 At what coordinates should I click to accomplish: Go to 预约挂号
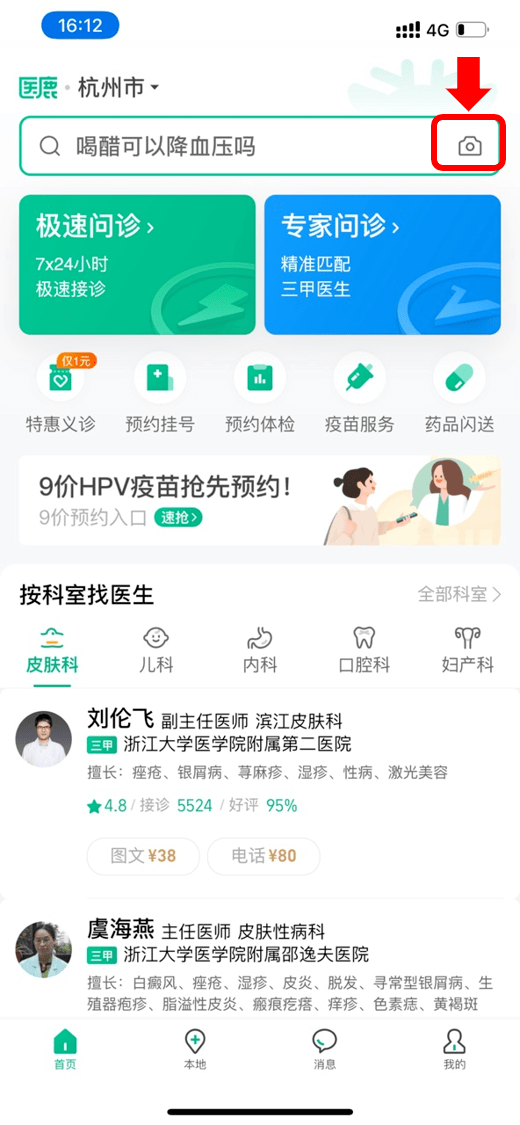click(159, 395)
